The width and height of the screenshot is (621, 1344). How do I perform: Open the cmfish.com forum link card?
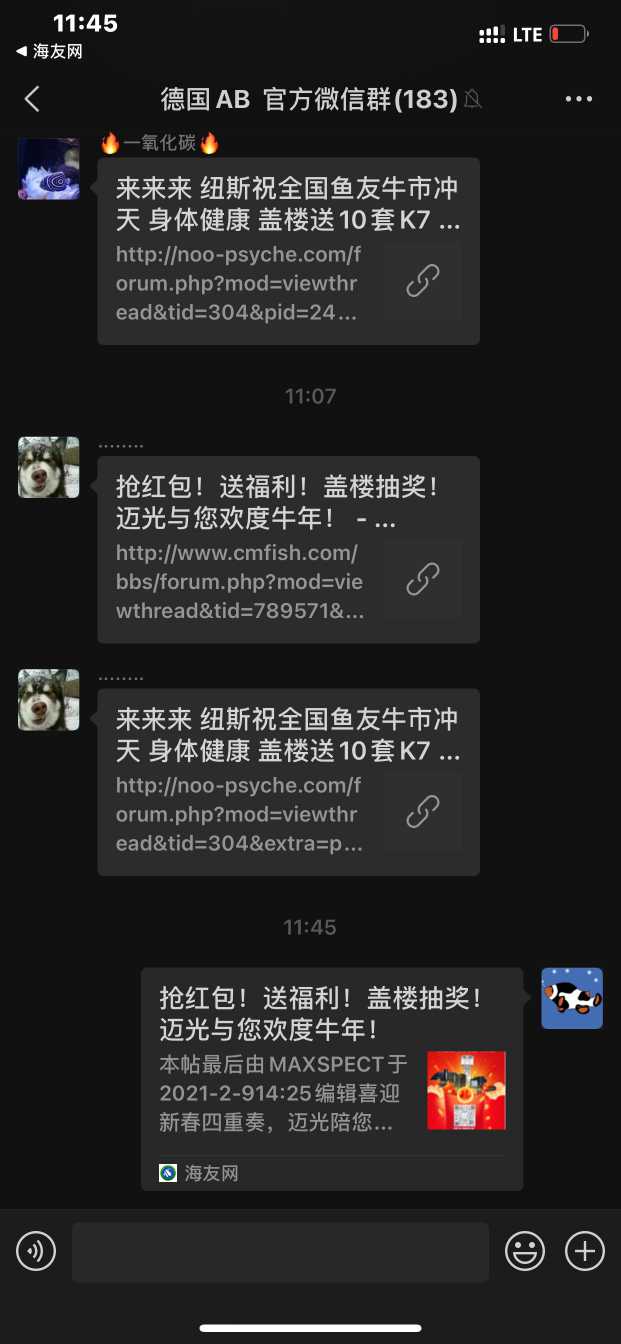[x=288, y=549]
